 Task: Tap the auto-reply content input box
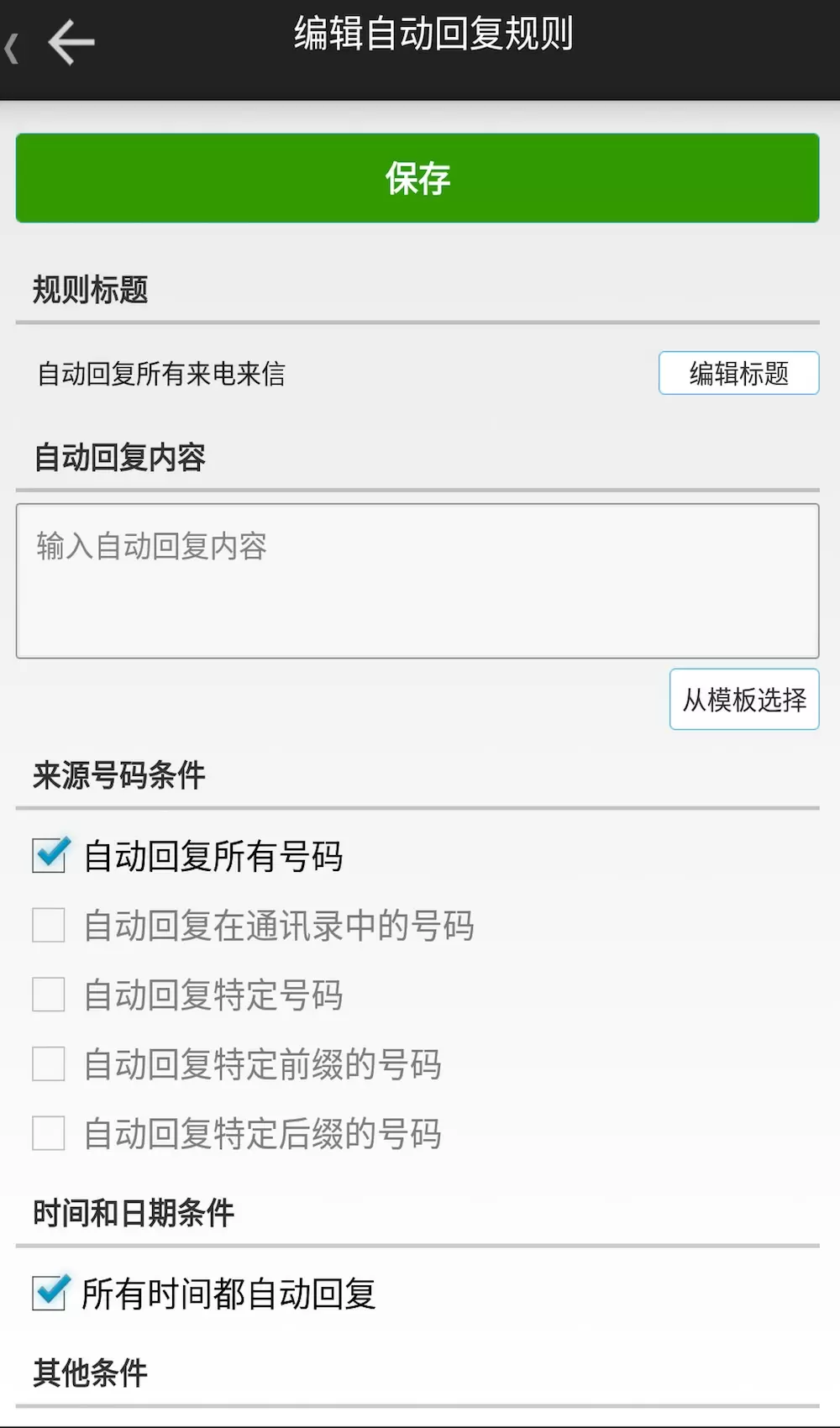coord(417,580)
